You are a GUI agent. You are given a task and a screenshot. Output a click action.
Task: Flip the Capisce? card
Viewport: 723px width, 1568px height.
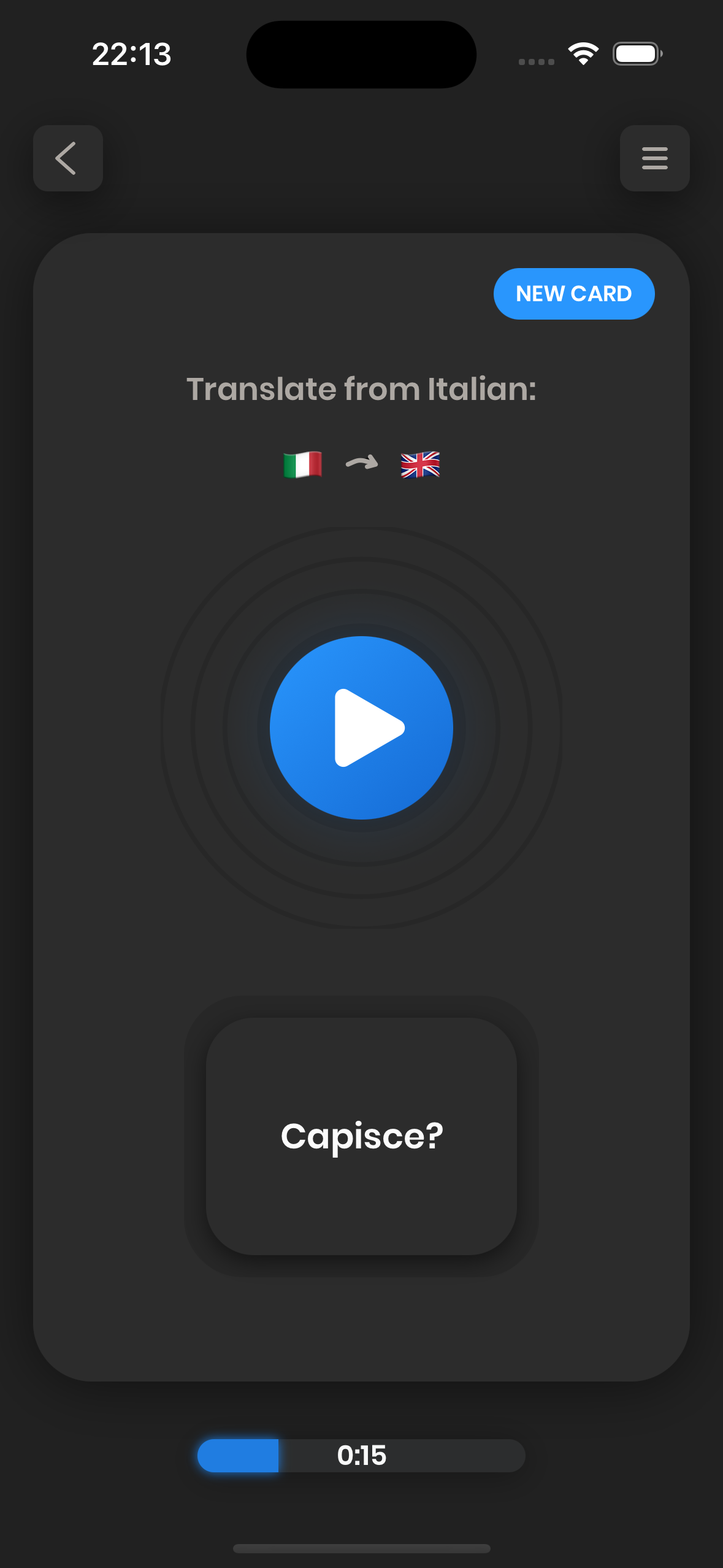(x=361, y=1136)
